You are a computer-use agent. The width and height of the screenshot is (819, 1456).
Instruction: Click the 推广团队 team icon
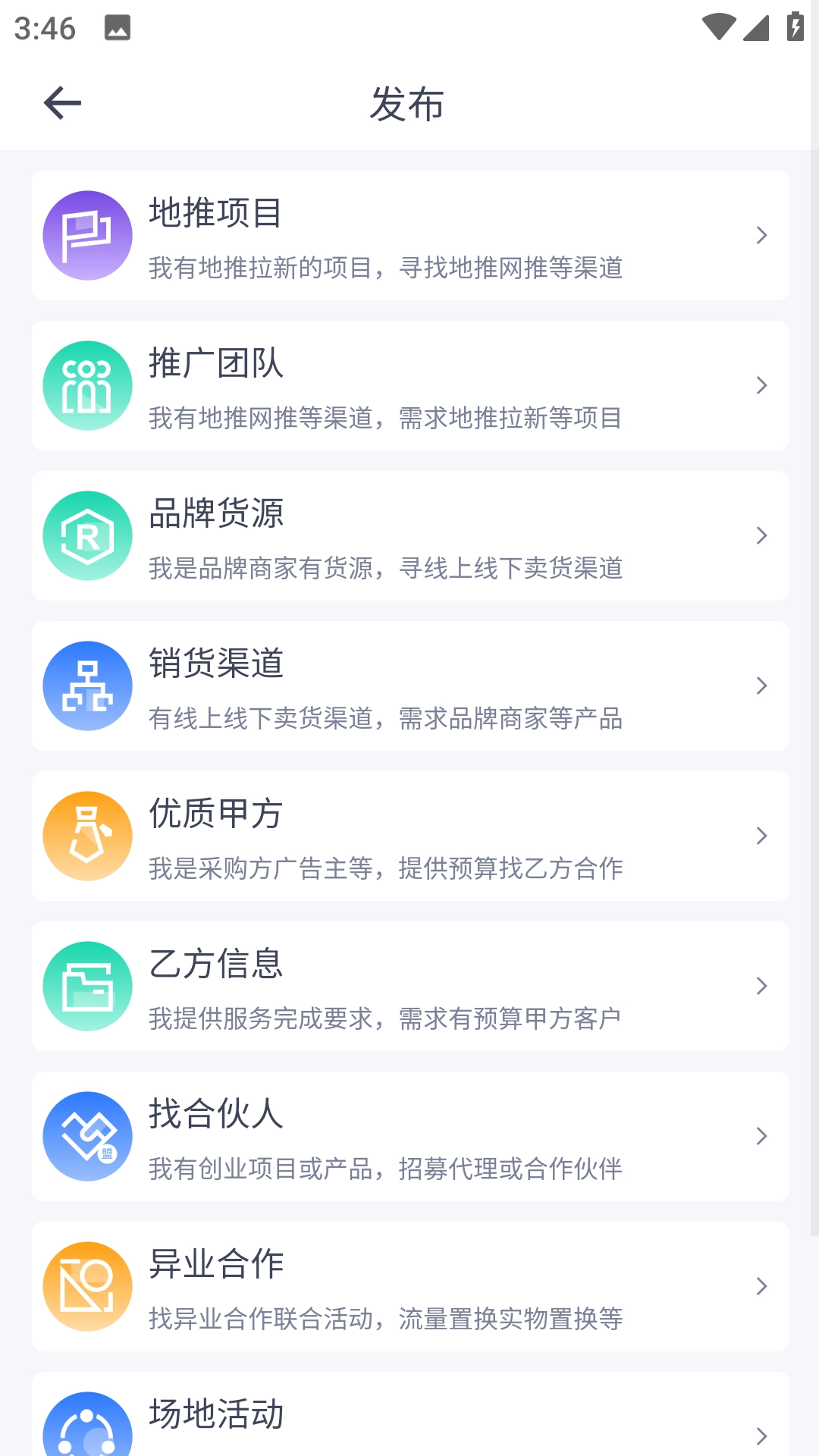point(86,384)
